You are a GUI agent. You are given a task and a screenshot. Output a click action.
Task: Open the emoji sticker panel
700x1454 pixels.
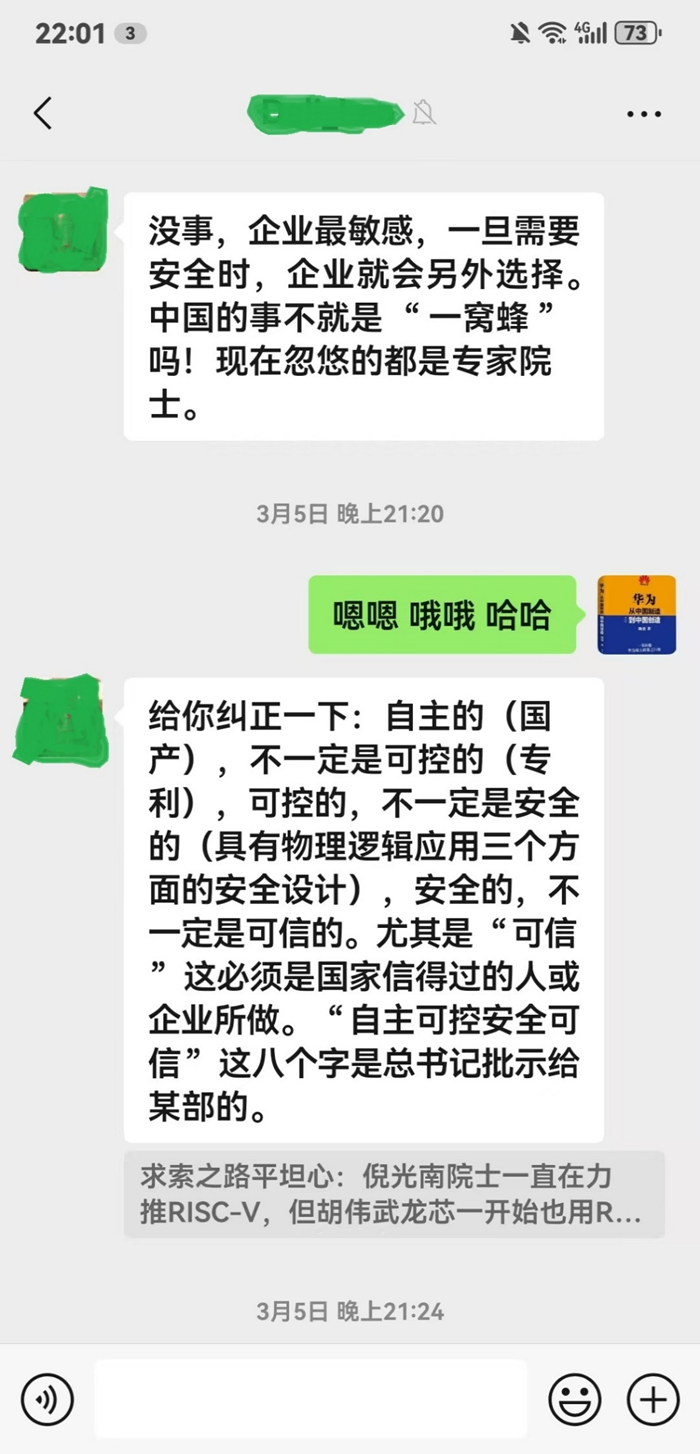[x=575, y=1398]
